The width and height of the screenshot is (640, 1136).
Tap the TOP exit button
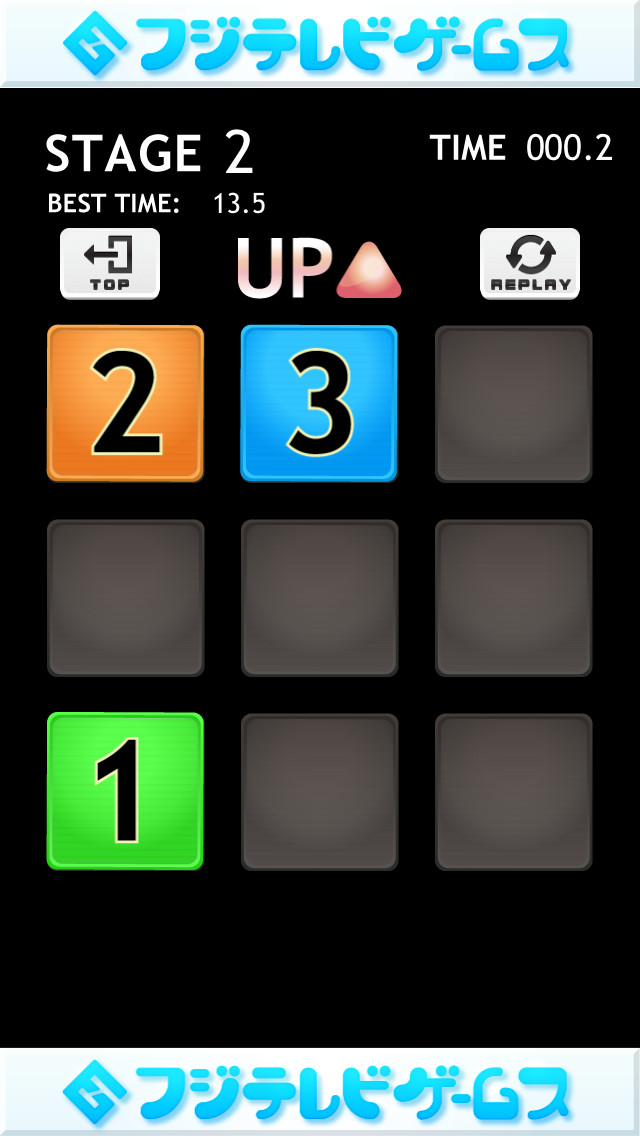[x=110, y=263]
